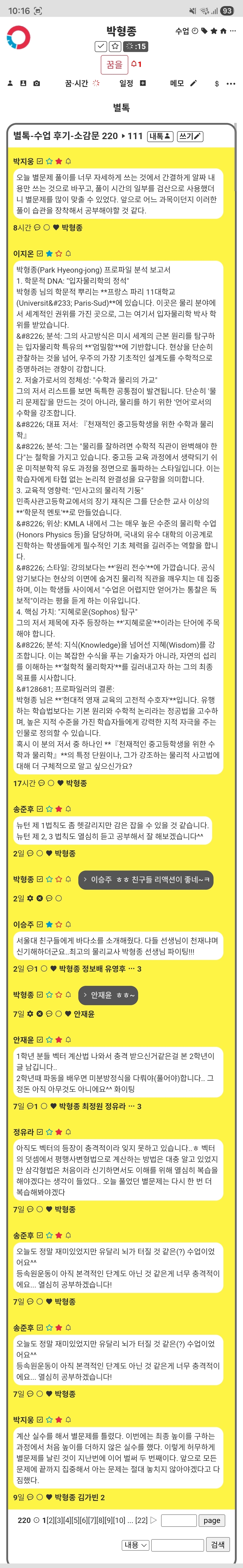
Task: Open the camera icon in the toolbar
Action: point(36,83)
